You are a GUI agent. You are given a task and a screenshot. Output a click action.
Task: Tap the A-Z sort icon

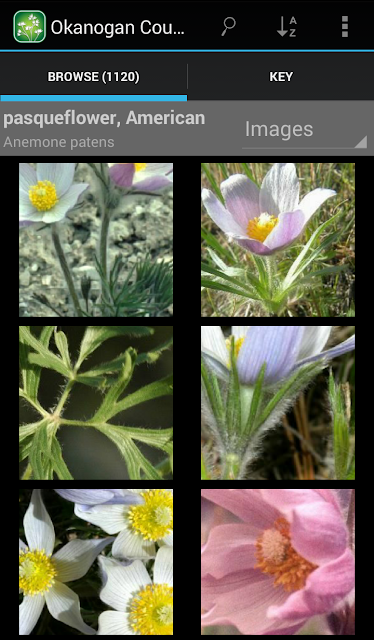(287, 27)
